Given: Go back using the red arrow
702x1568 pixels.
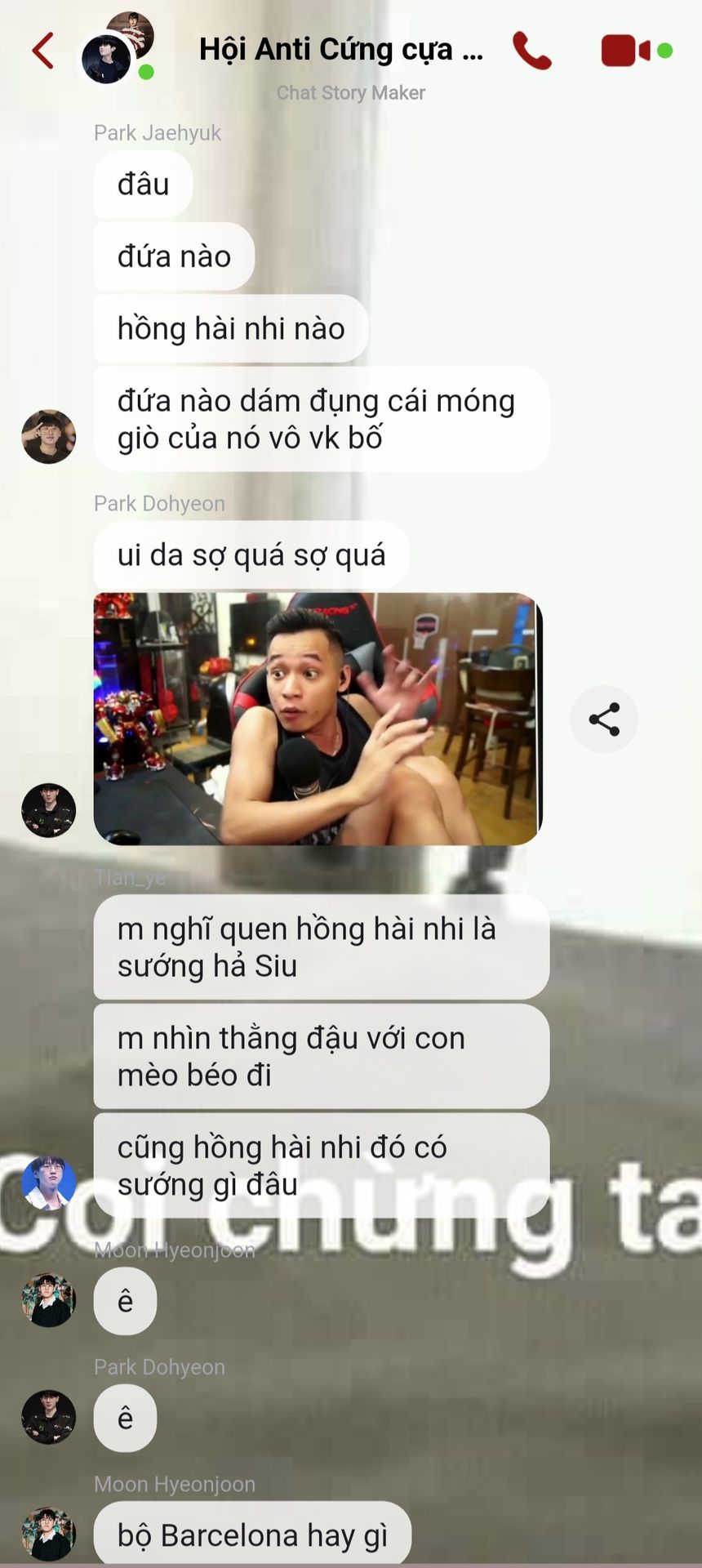Looking at the screenshot, I should coord(43,51).
